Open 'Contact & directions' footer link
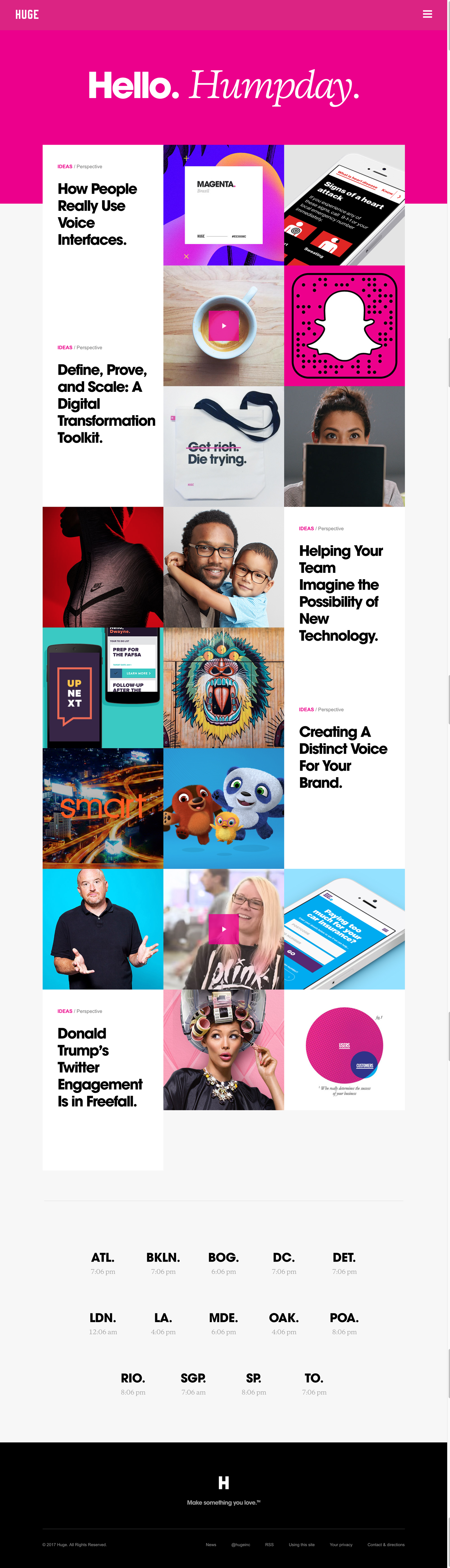450x1568 pixels. 386,1544
